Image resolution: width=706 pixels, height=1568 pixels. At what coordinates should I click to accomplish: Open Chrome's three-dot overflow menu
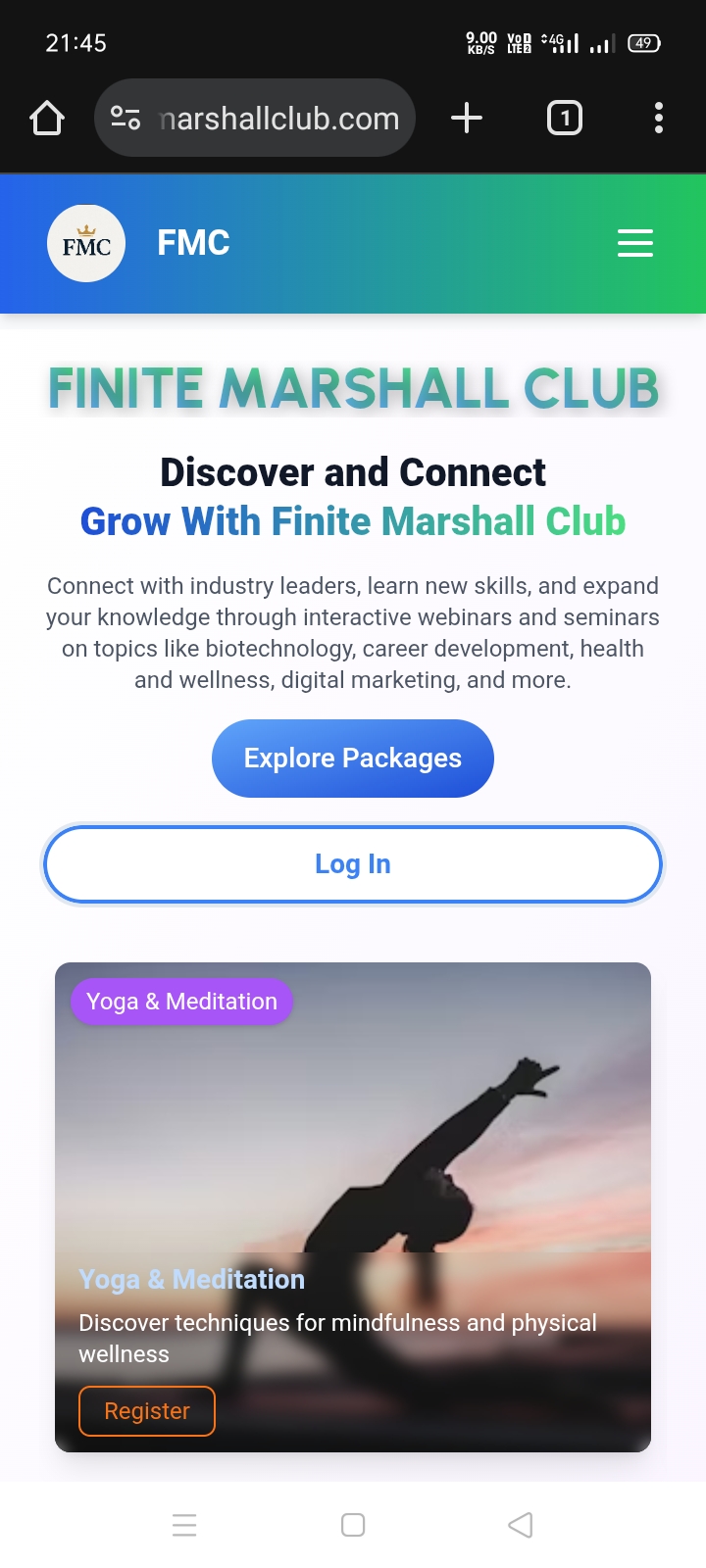pyautogui.click(x=658, y=118)
